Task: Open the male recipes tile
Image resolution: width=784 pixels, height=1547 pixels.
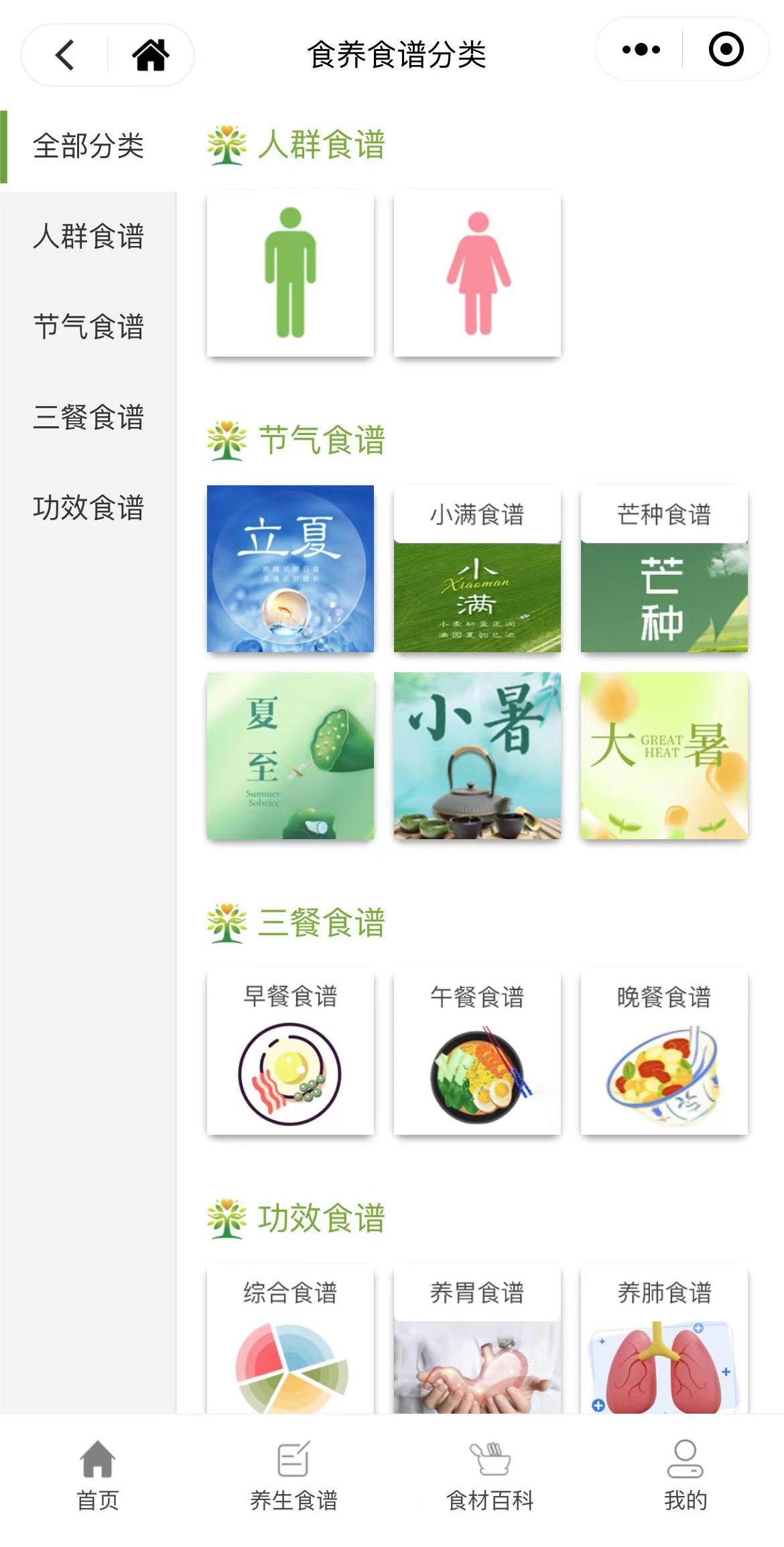Action: tap(290, 273)
